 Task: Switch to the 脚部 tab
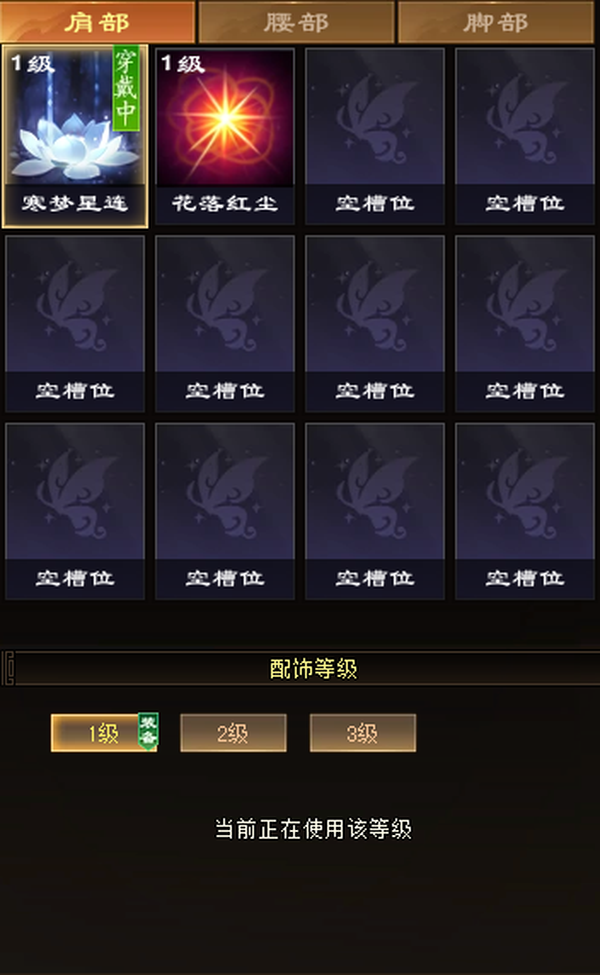(496, 22)
